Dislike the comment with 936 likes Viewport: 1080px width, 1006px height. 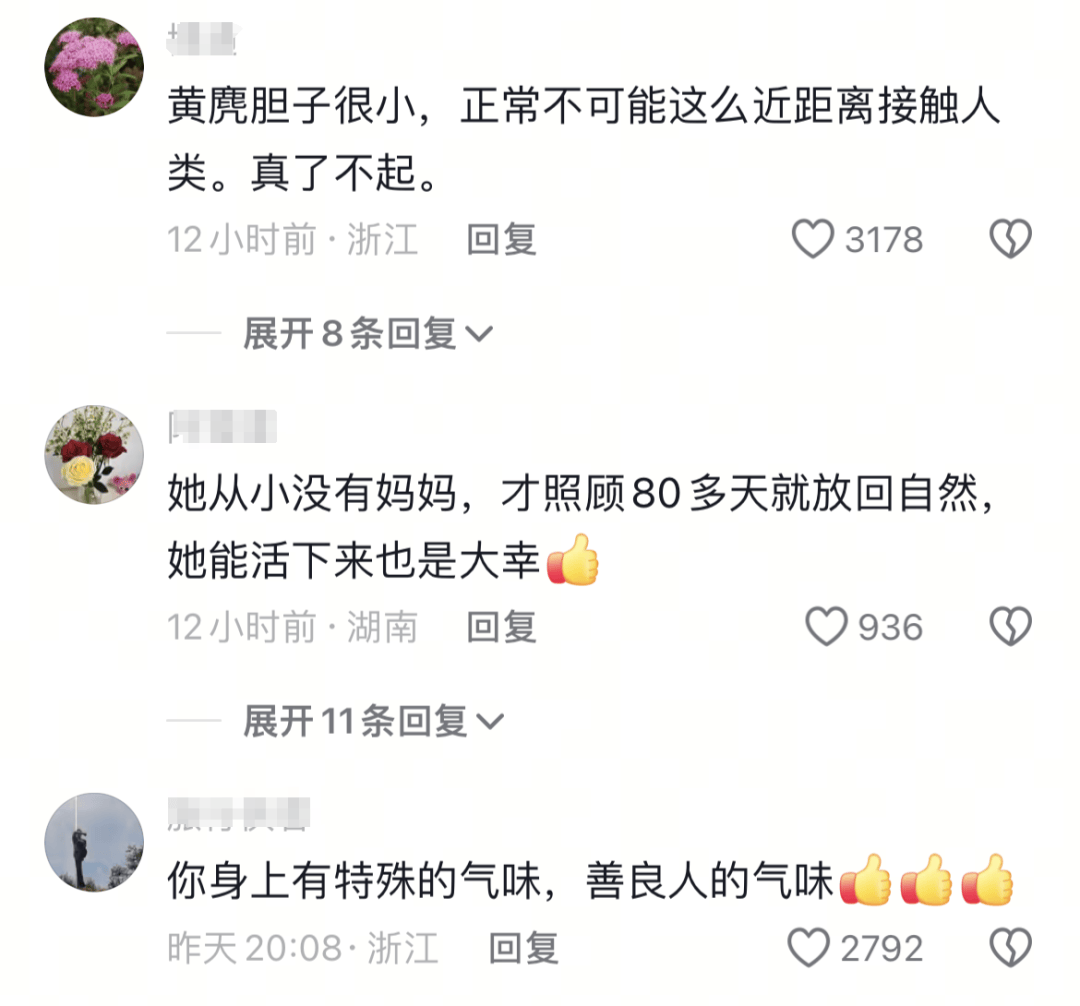click(x=1010, y=627)
